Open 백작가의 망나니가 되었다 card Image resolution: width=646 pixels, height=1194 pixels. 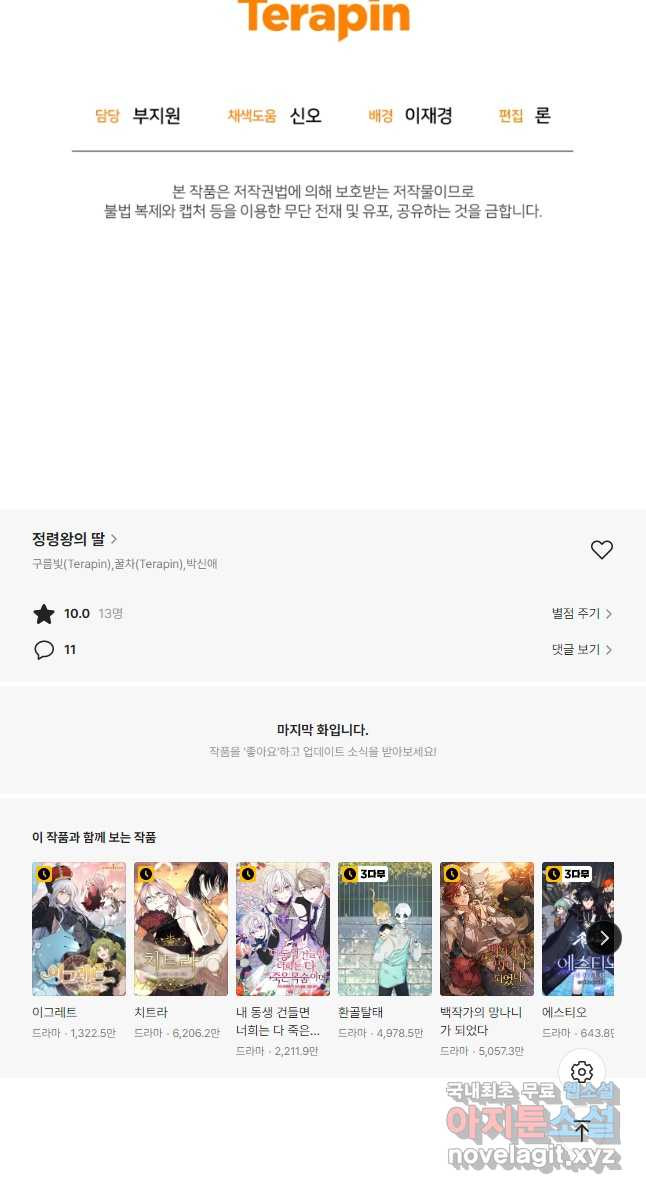click(x=487, y=929)
